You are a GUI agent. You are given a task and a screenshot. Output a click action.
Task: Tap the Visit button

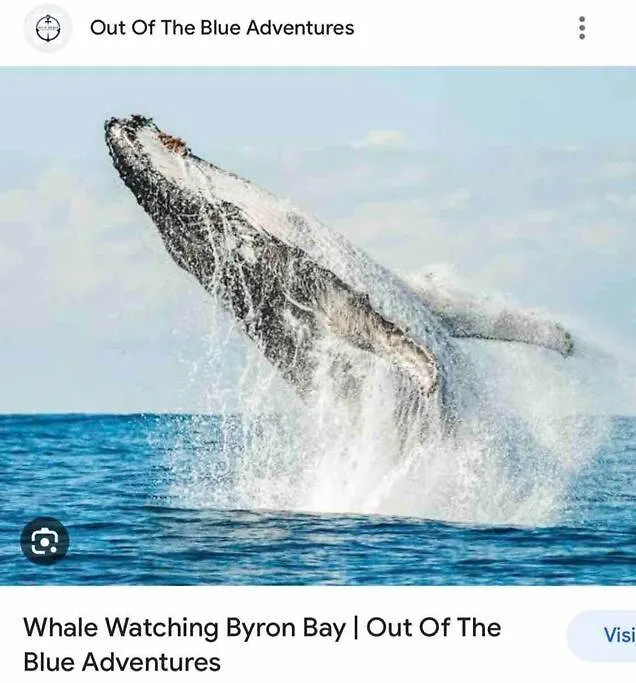click(610, 635)
